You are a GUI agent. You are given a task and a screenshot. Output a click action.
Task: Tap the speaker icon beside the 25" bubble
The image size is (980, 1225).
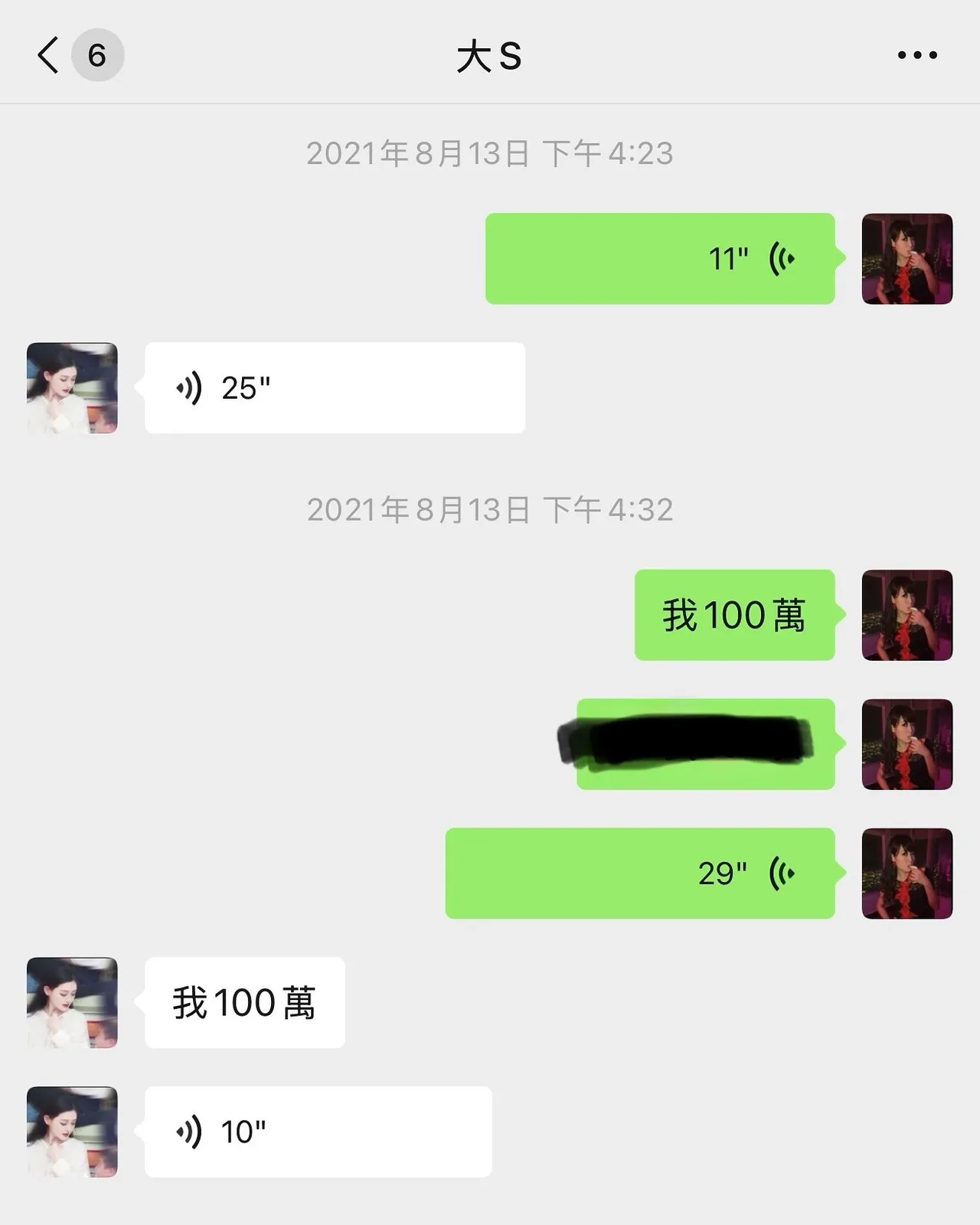tap(191, 387)
